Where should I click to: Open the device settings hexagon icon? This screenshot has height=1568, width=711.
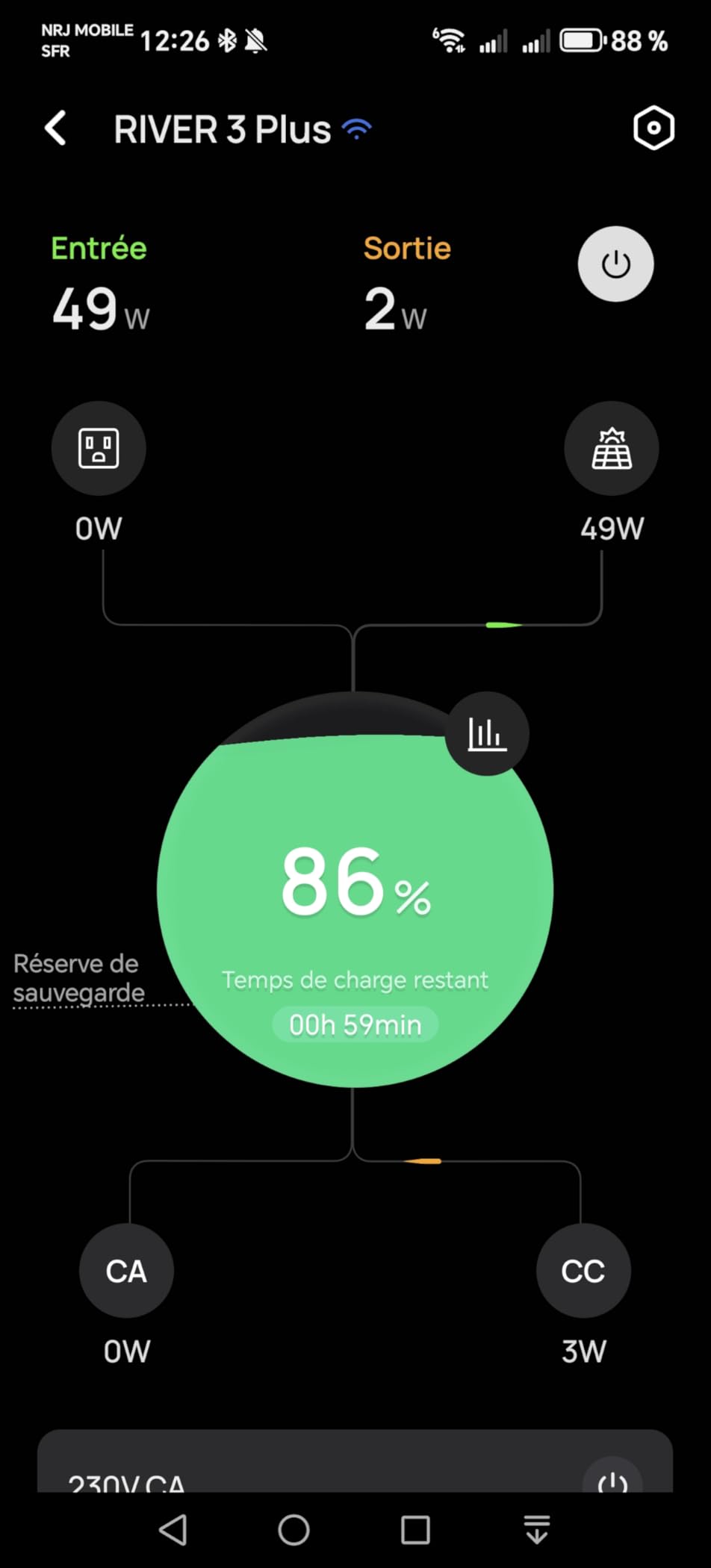(653, 128)
